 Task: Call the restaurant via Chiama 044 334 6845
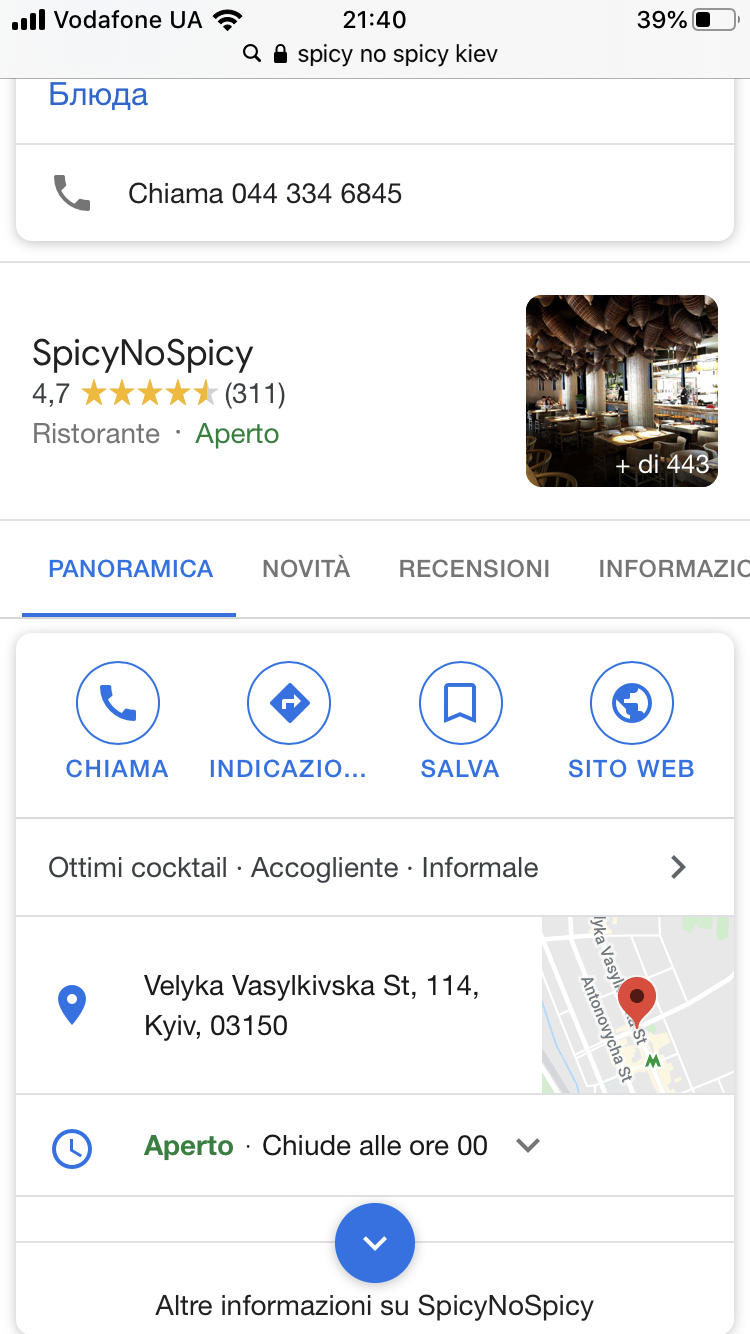point(265,193)
